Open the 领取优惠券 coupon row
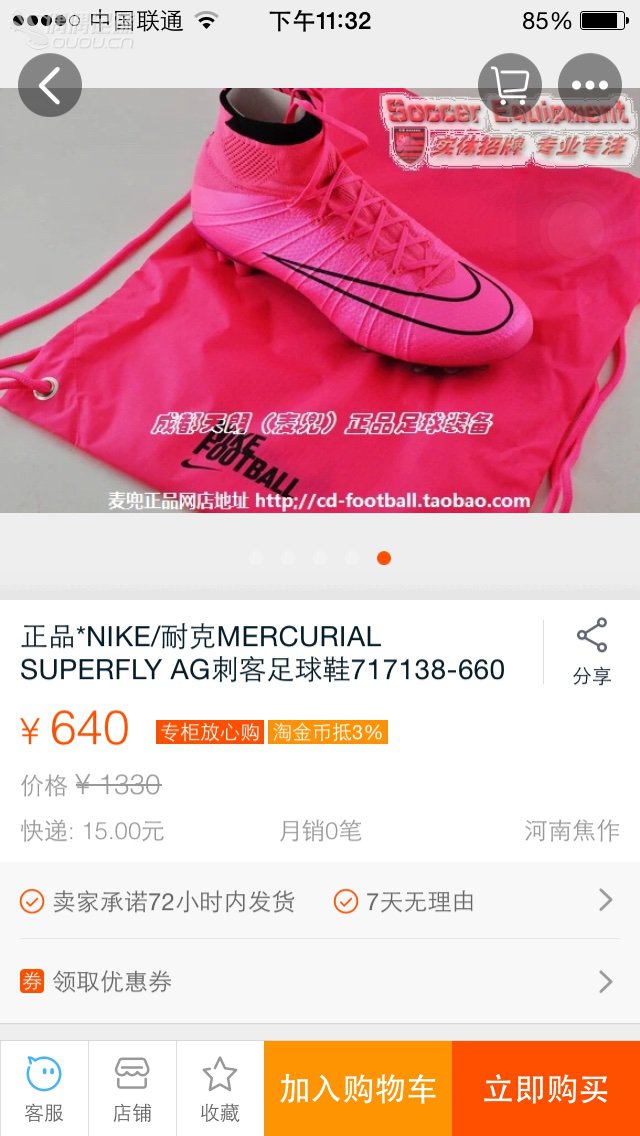The height and width of the screenshot is (1136, 640). [x=320, y=981]
